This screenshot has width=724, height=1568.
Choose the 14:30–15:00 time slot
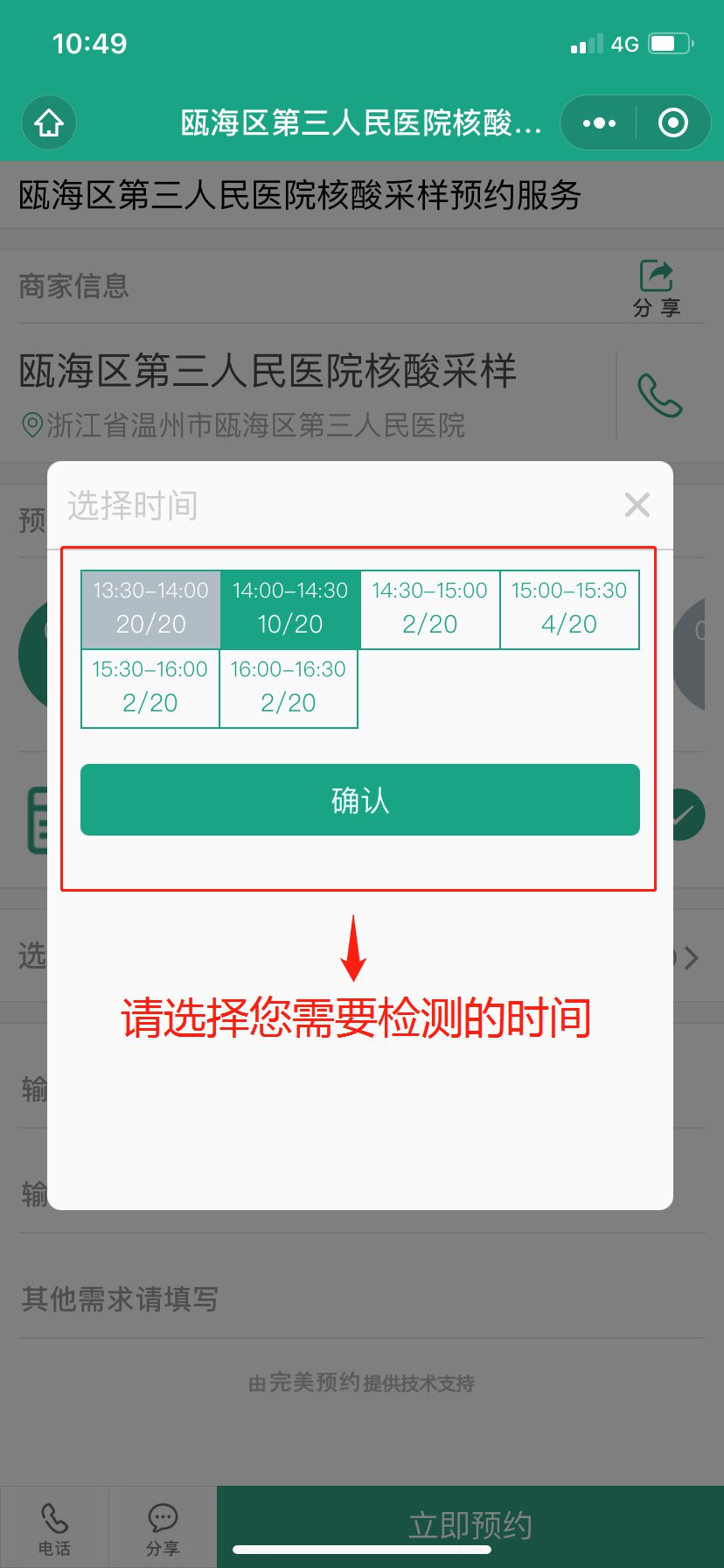(x=429, y=609)
